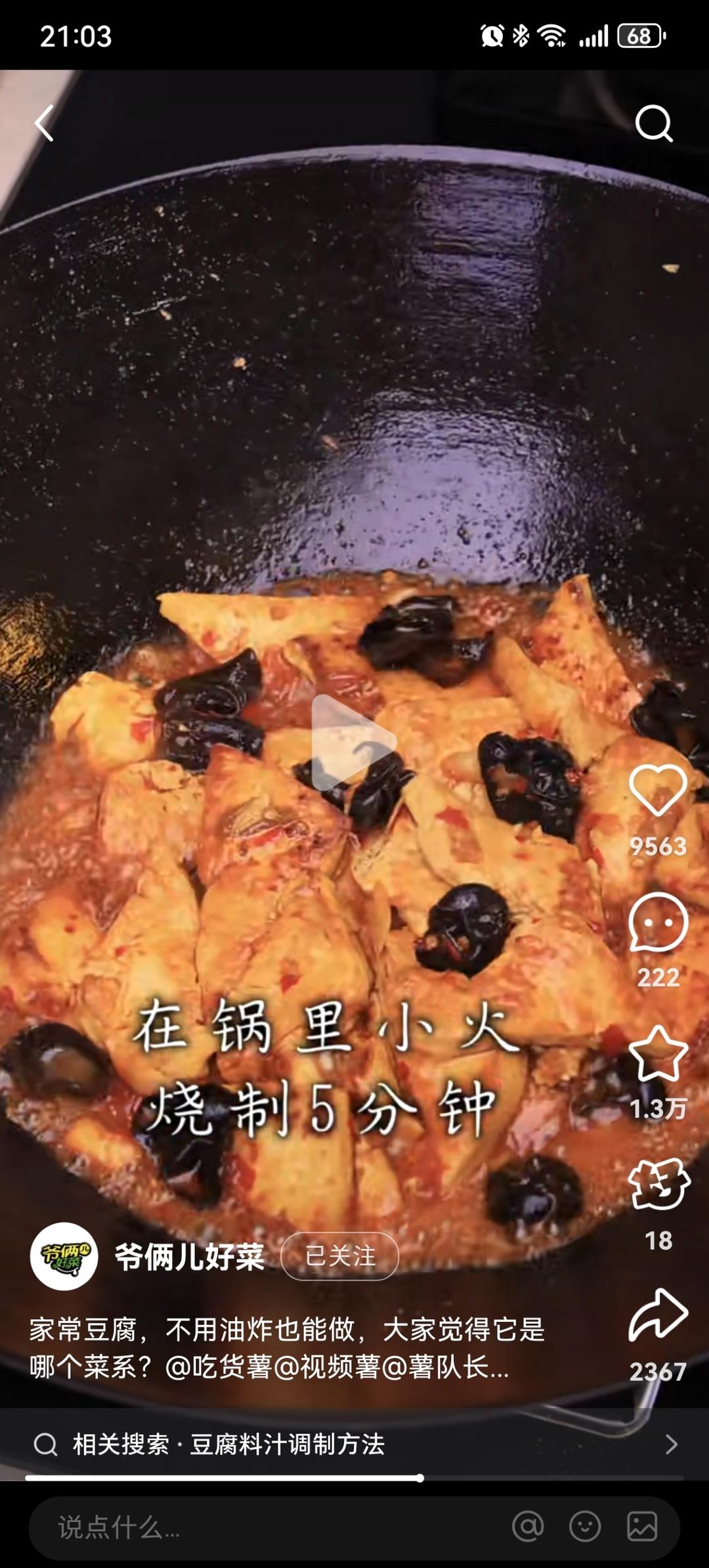Screen dimensions: 709x1568
Task: Open the comments with 222 replies
Action: (x=658, y=922)
